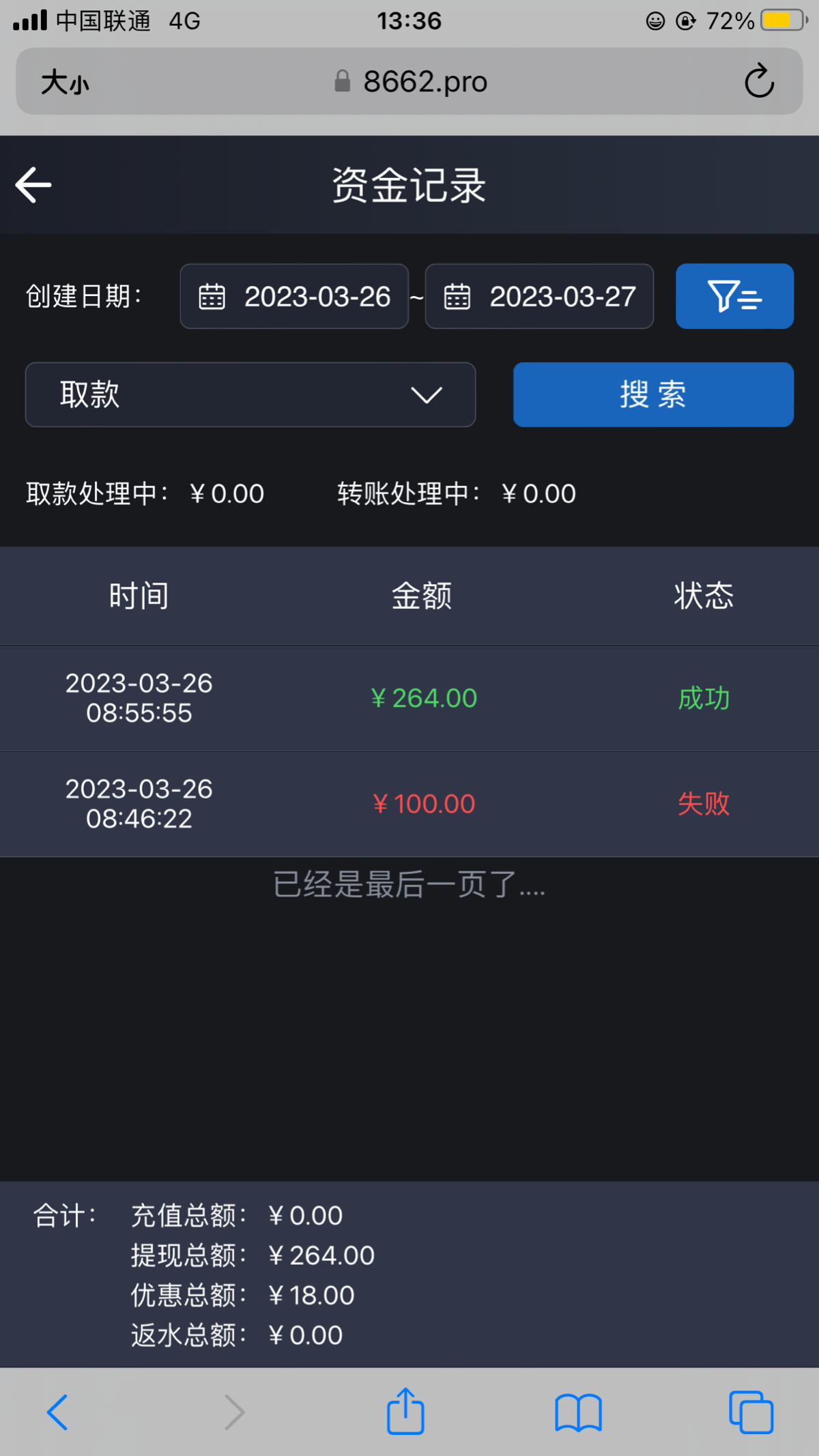Go back in Safari browser history

pyautogui.click(x=57, y=1412)
